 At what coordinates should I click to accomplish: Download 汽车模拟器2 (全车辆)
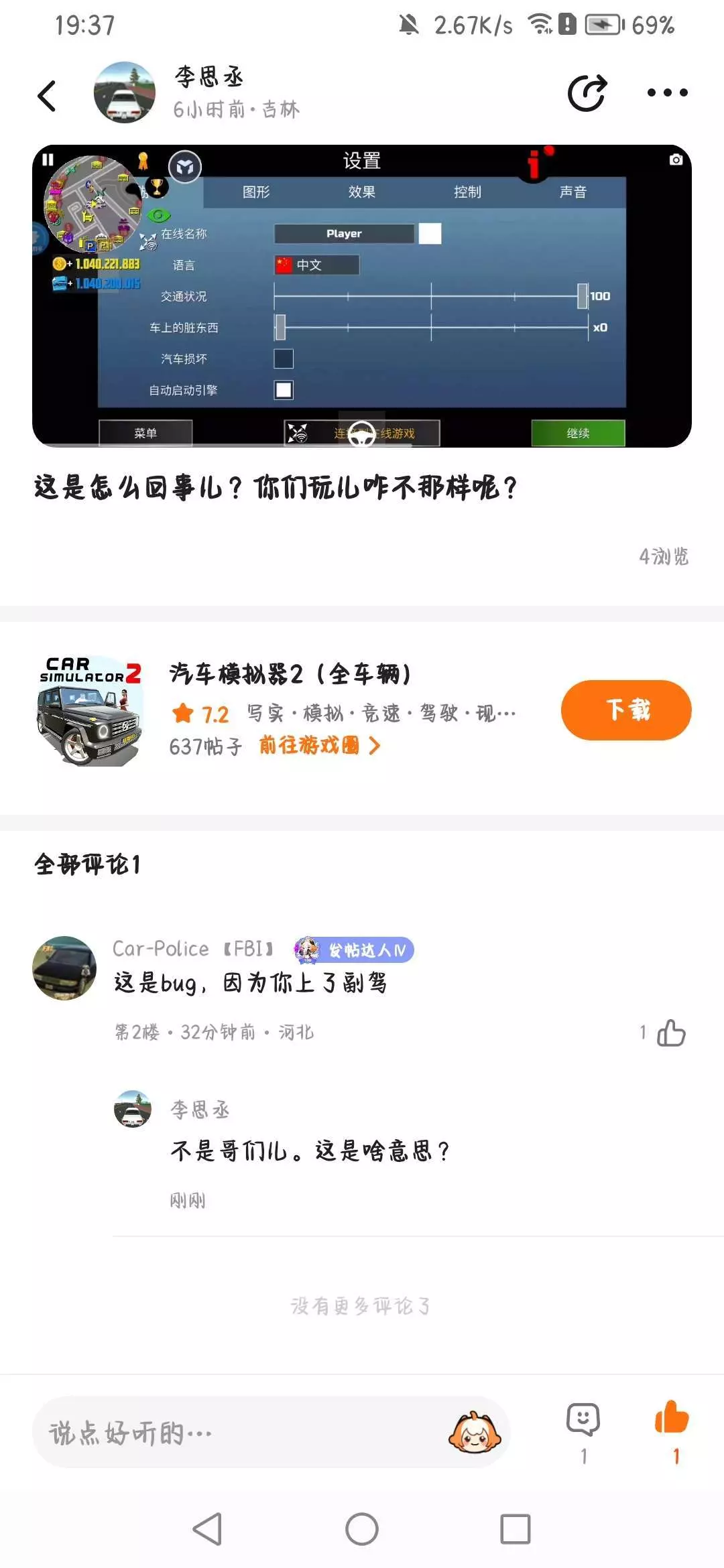pyautogui.click(x=625, y=710)
